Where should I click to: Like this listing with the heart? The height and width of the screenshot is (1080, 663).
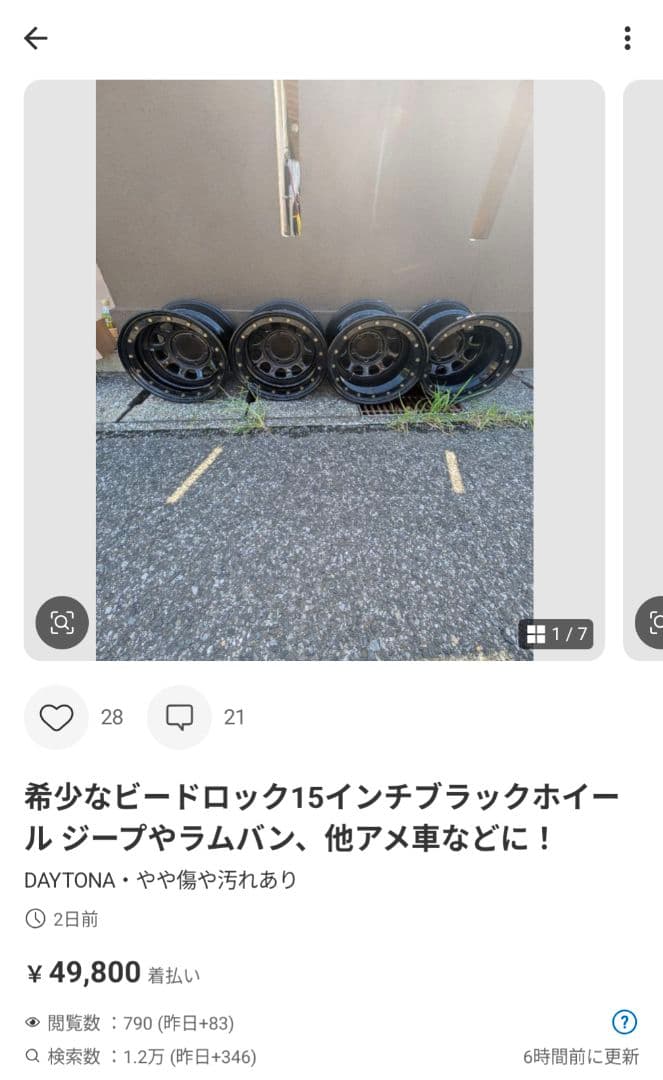(x=56, y=717)
